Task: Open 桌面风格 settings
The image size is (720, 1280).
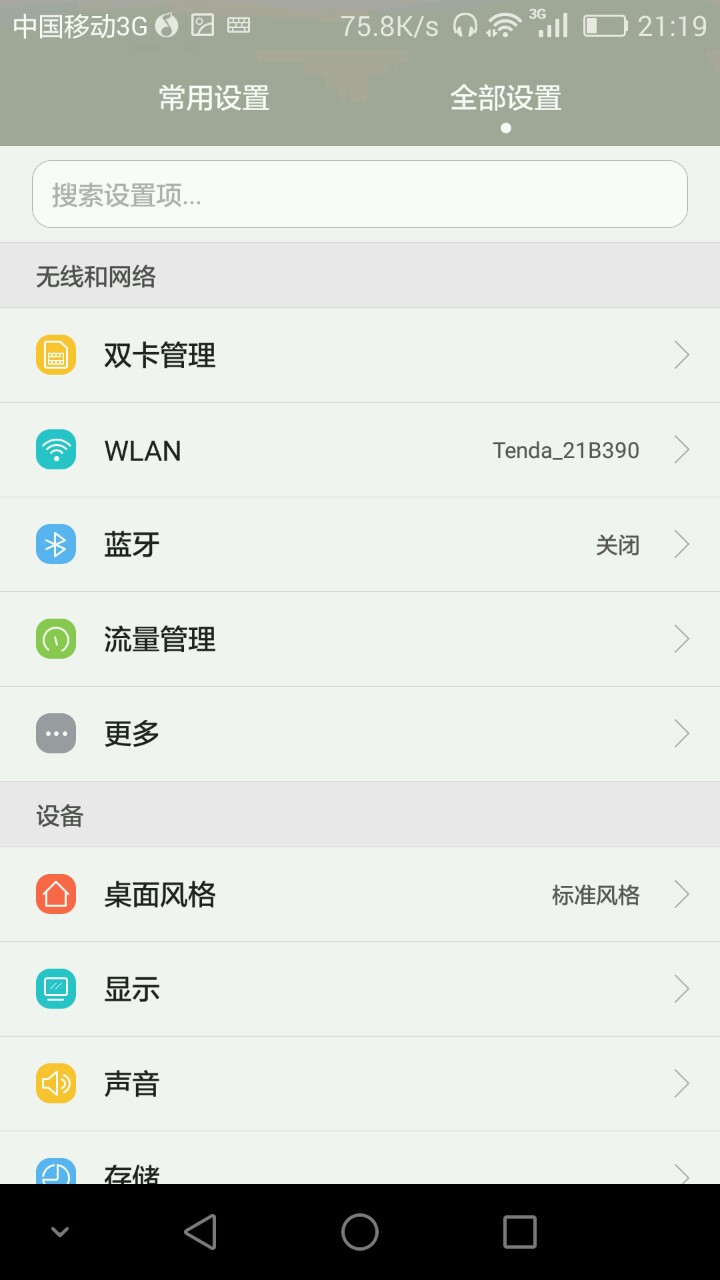Action: pos(360,894)
